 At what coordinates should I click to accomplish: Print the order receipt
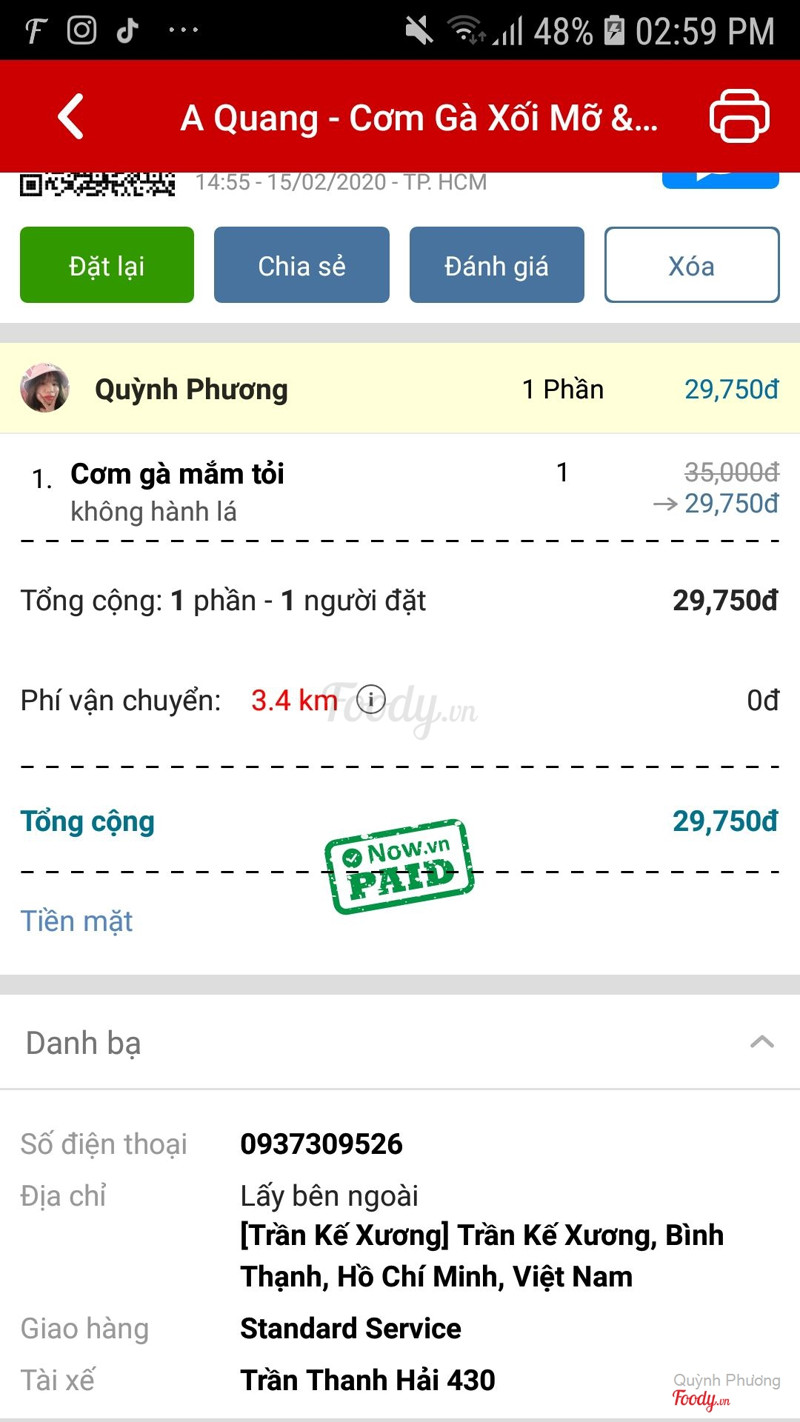[739, 117]
